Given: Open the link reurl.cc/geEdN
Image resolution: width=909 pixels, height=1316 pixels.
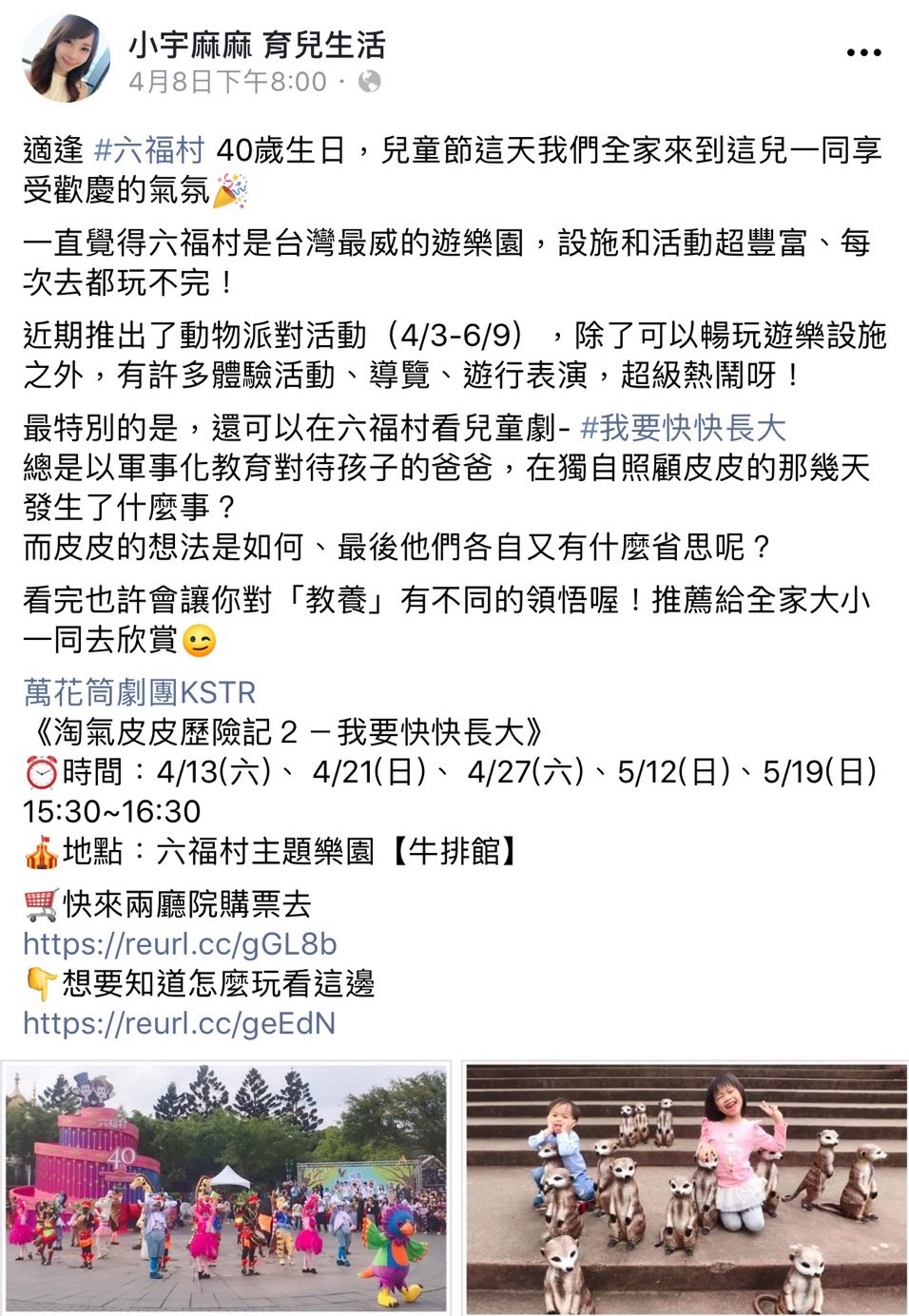Looking at the screenshot, I should click(x=179, y=1023).
